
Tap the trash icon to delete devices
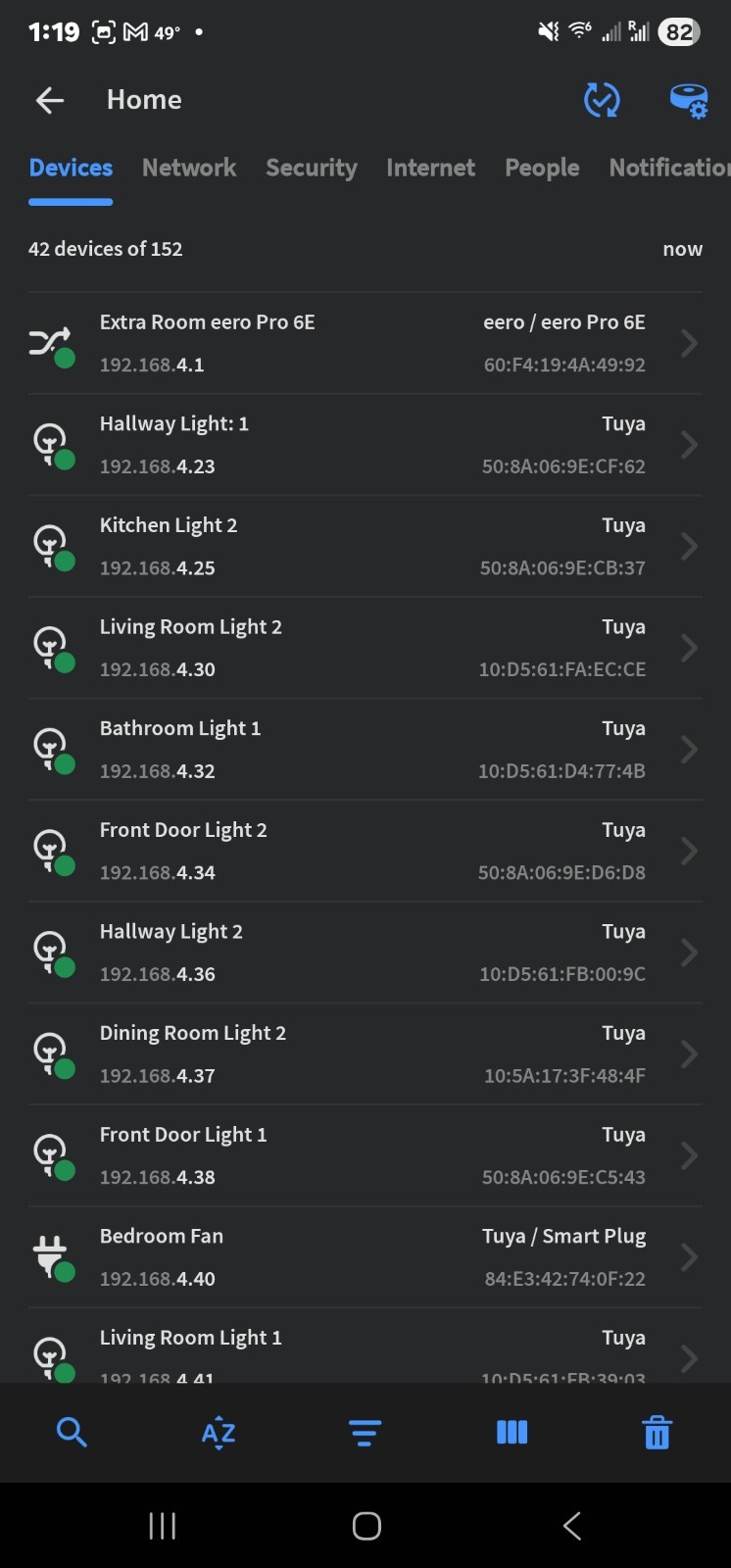[657, 1433]
